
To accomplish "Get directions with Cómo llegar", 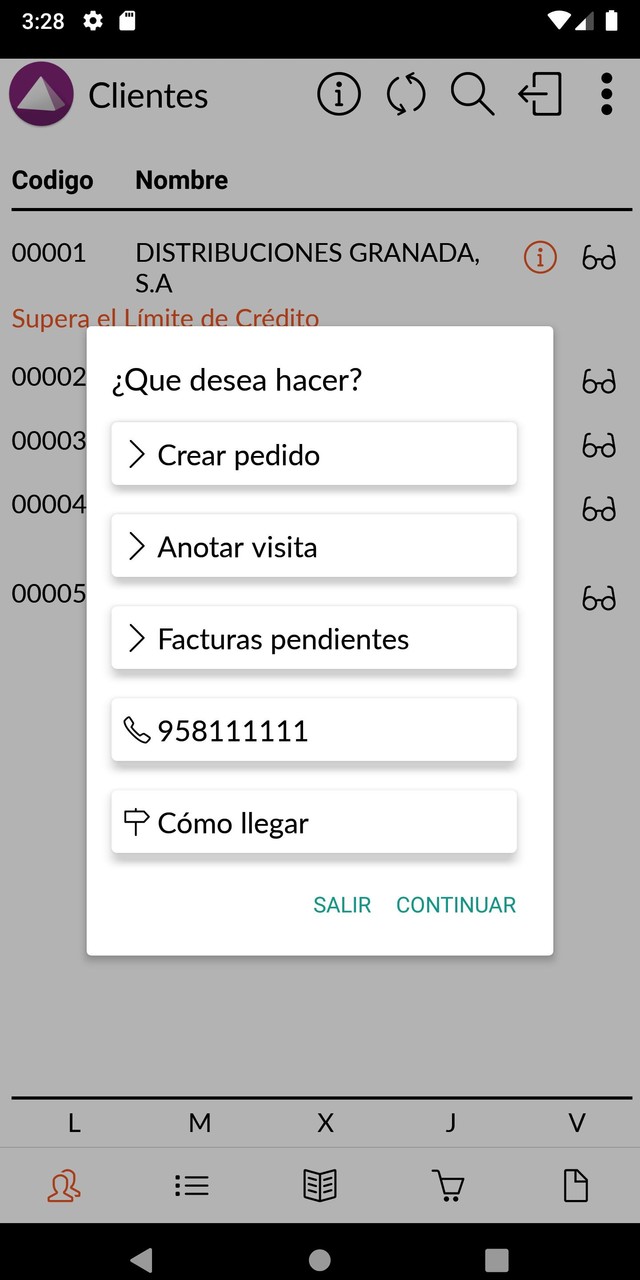I will point(314,823).
